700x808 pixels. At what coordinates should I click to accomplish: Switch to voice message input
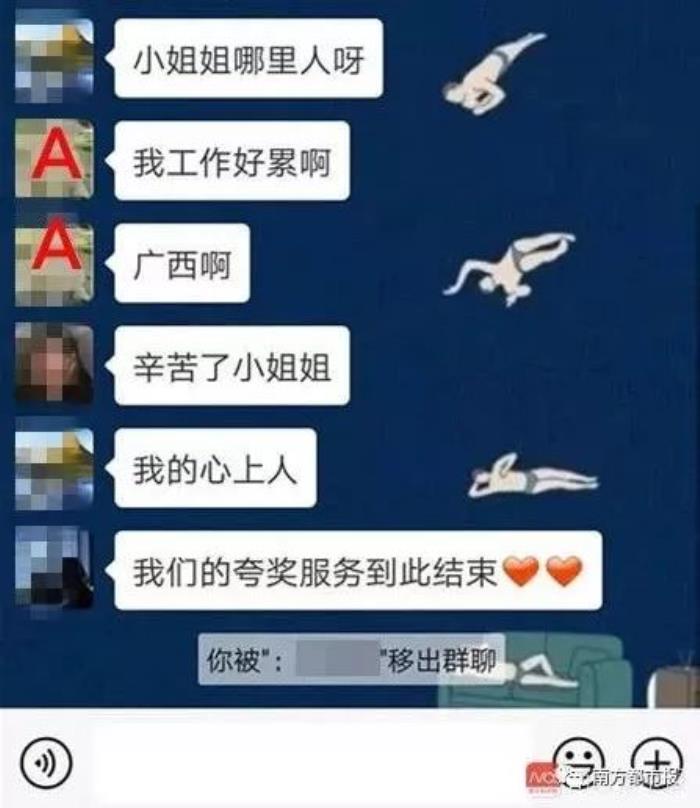pos(45,763)
